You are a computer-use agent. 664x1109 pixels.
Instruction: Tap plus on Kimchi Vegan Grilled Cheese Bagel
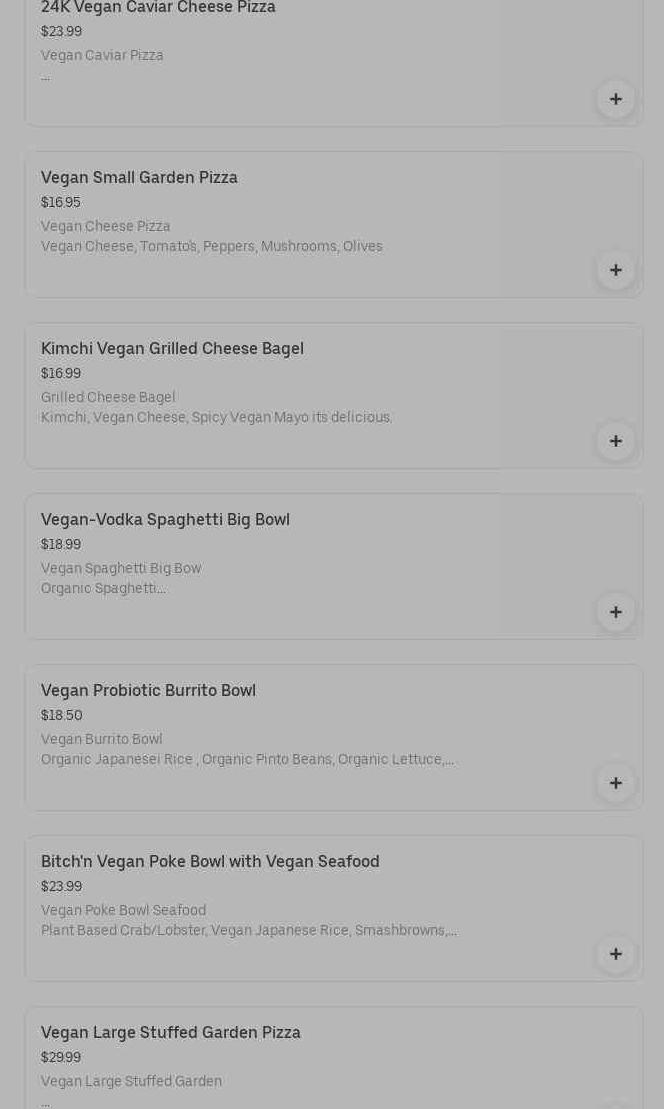tap(615, 441)
